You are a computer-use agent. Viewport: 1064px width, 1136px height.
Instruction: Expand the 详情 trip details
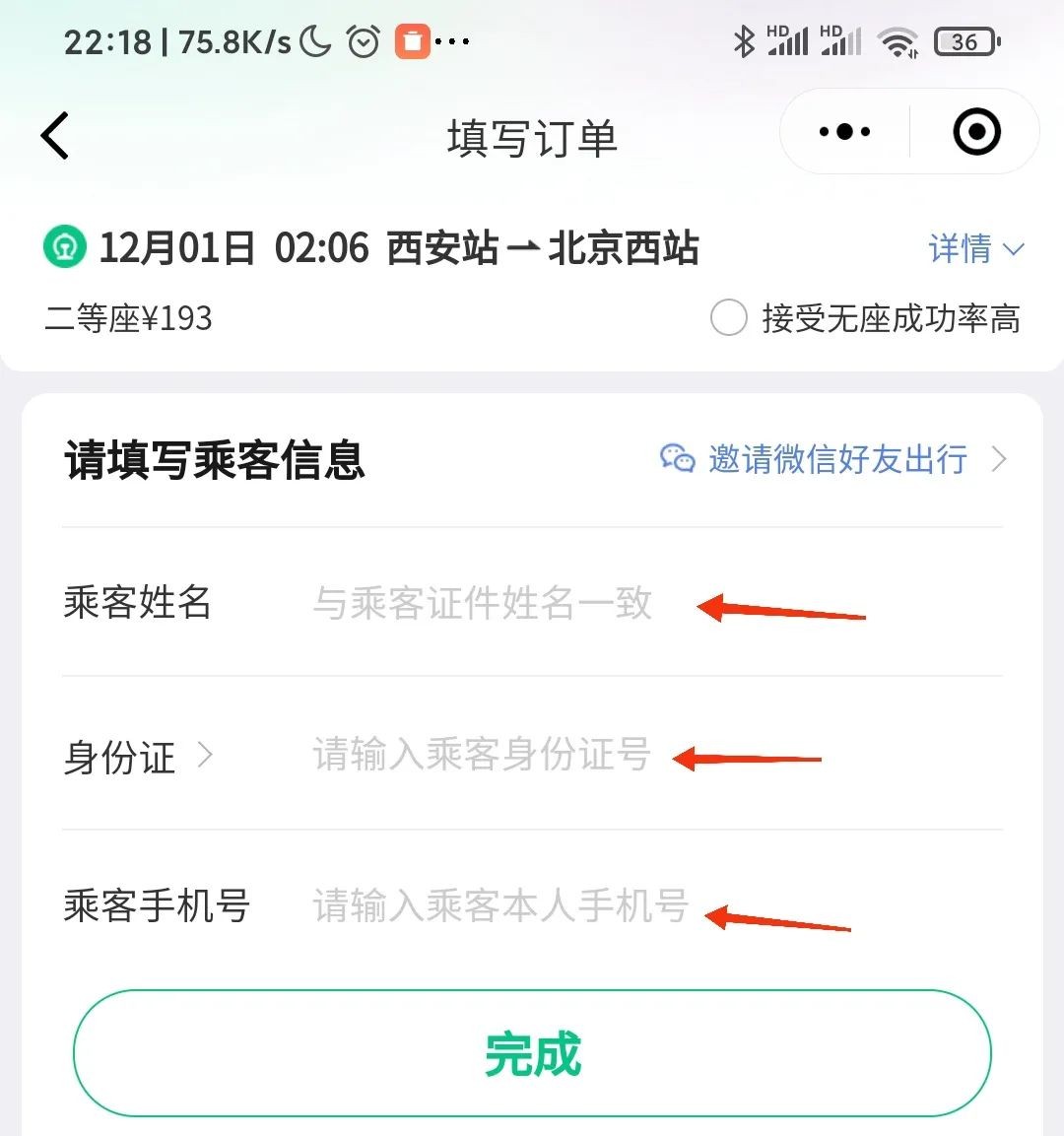tap(975, 248)
